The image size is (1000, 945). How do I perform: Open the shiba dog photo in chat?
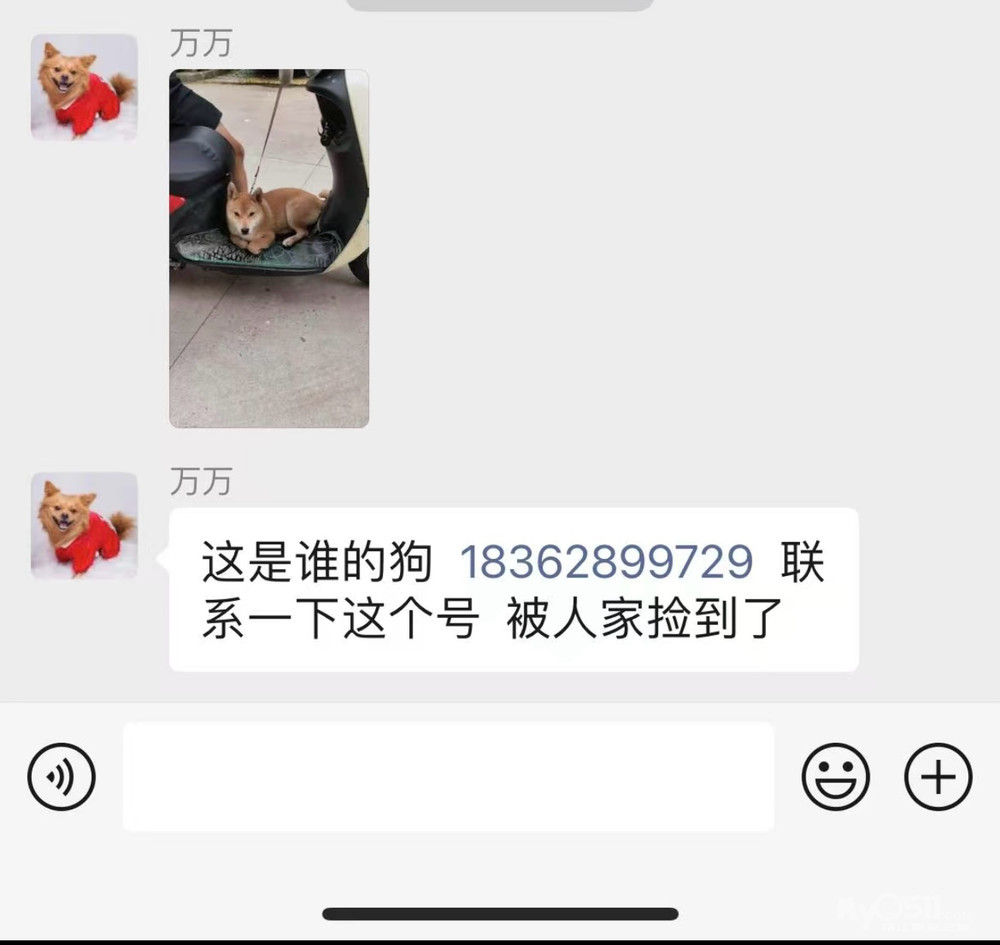point(269,248)
